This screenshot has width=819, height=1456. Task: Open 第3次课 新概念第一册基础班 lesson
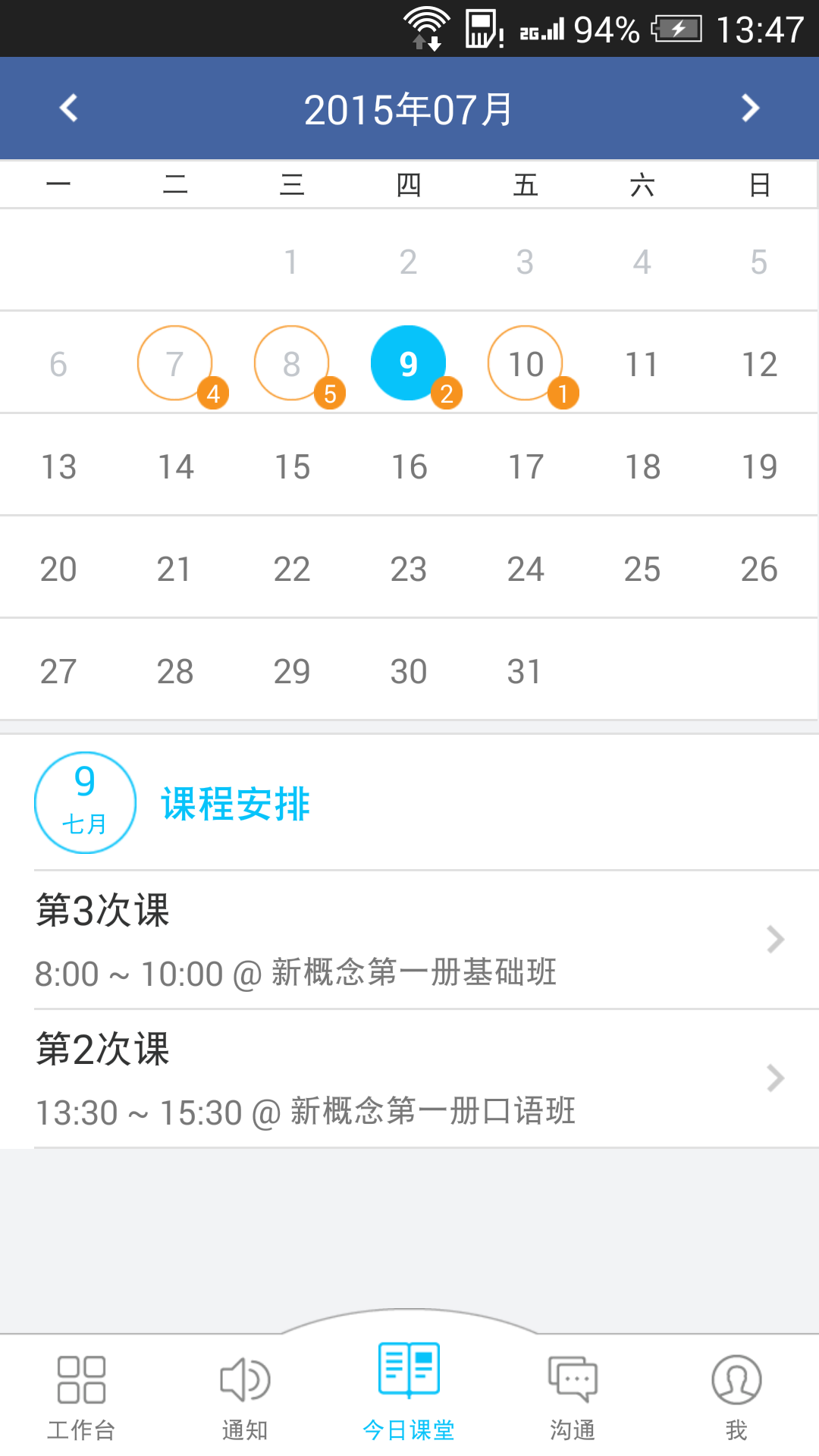[409, 940]
